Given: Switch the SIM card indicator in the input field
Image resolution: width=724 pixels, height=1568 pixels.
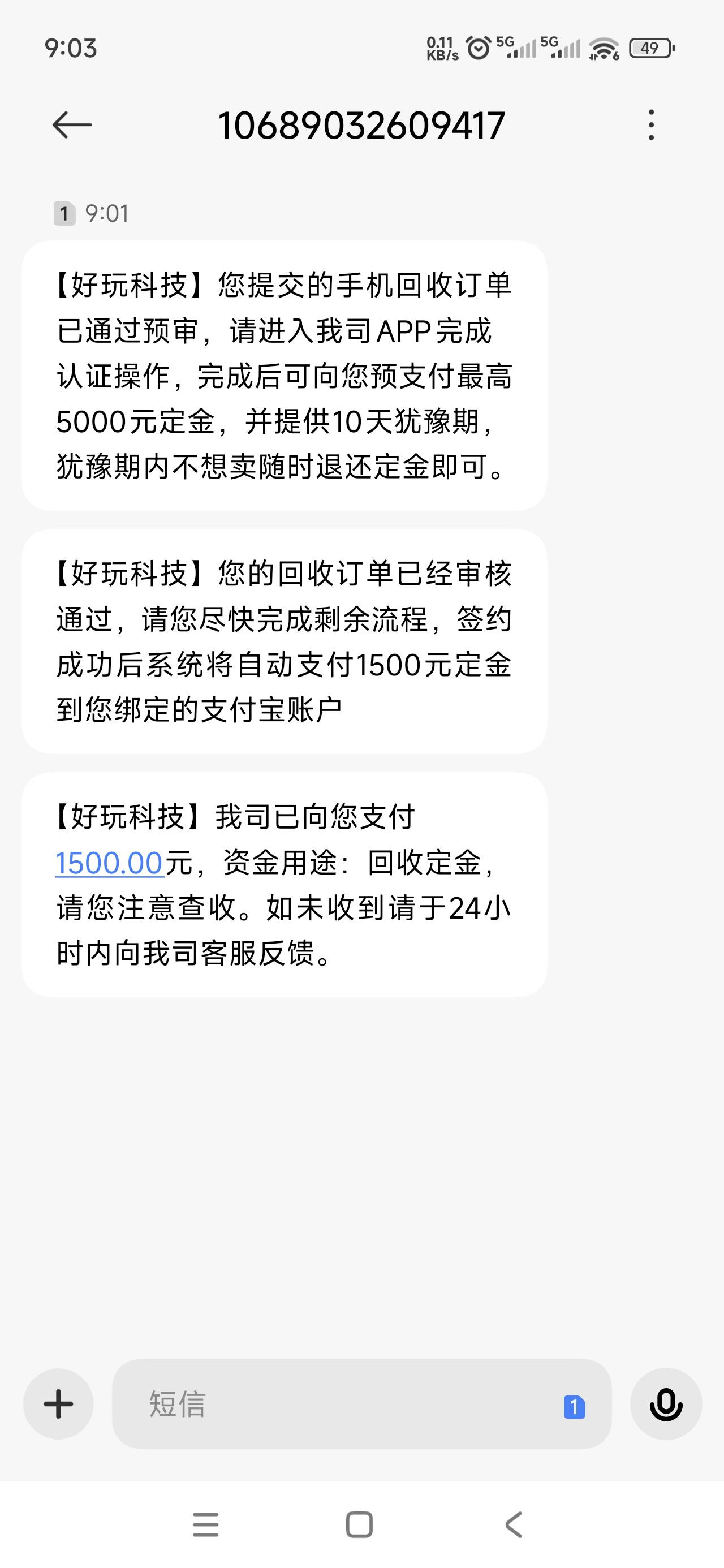Looking at the screenshot, I should pos(574,1406).
